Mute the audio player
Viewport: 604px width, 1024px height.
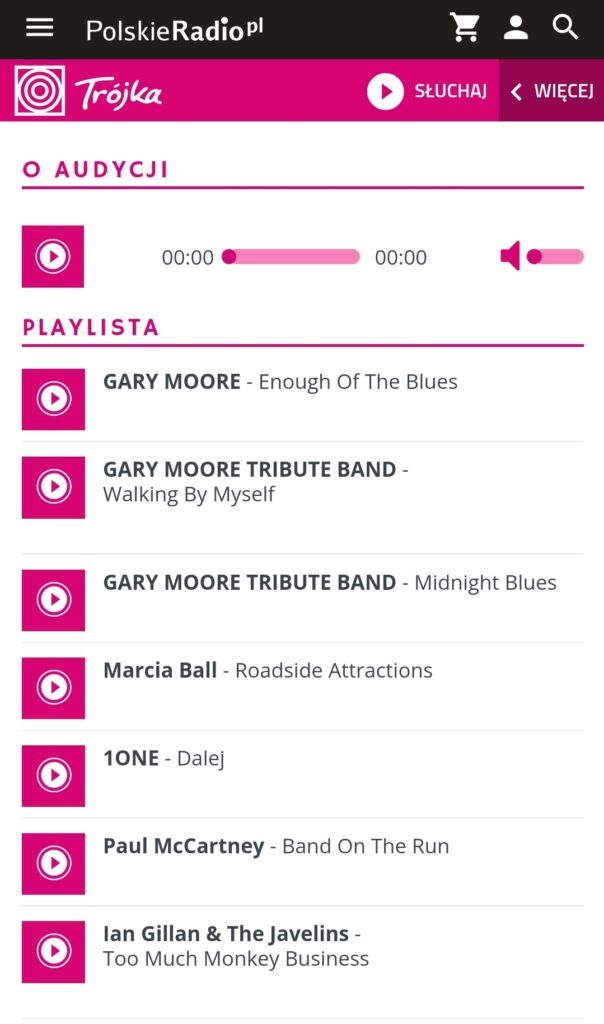[x=510, y=257]
